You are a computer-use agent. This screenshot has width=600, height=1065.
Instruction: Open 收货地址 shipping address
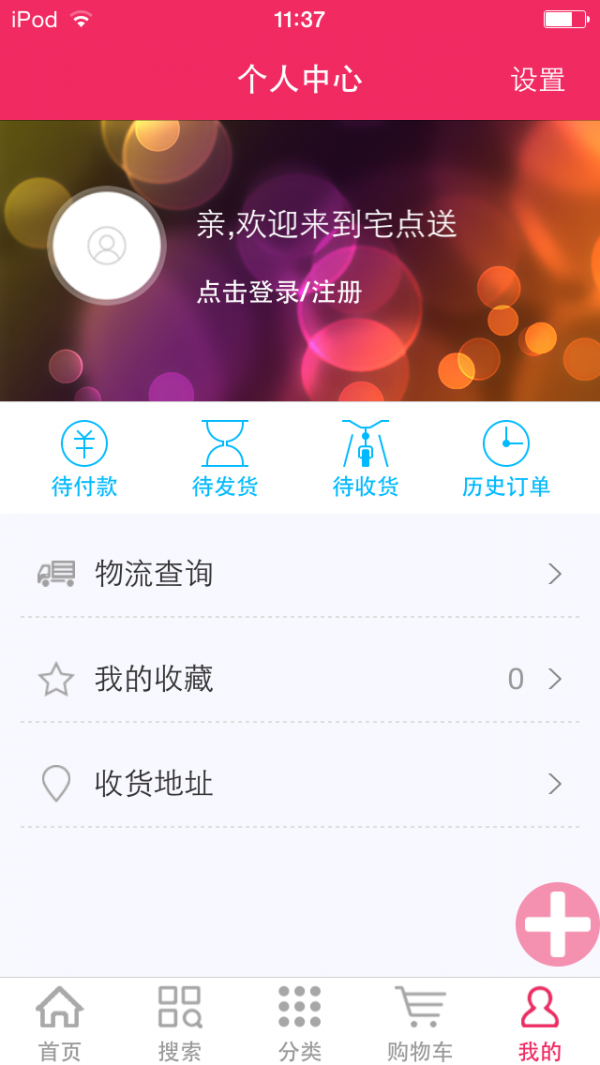(x=300, y=783)
